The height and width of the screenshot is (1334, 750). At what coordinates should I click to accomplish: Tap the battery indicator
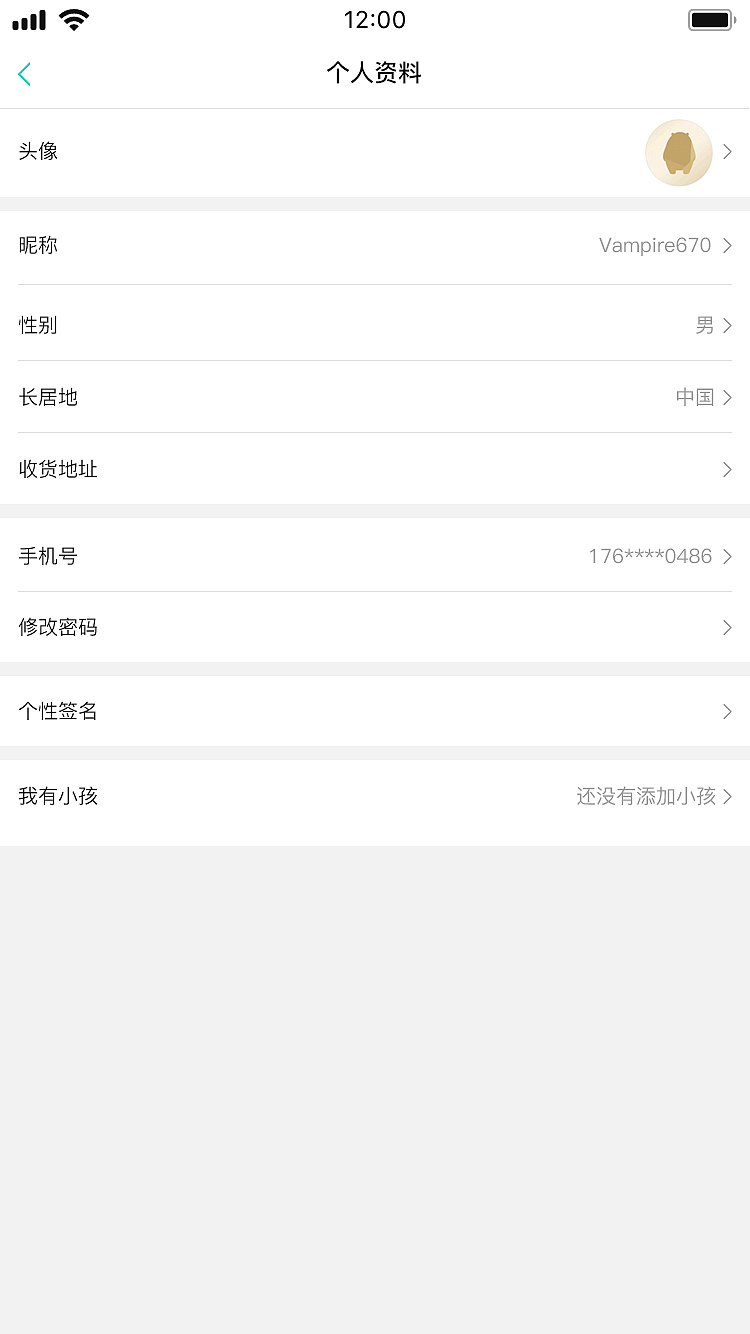pyautogui.click(x=712, y=18)
